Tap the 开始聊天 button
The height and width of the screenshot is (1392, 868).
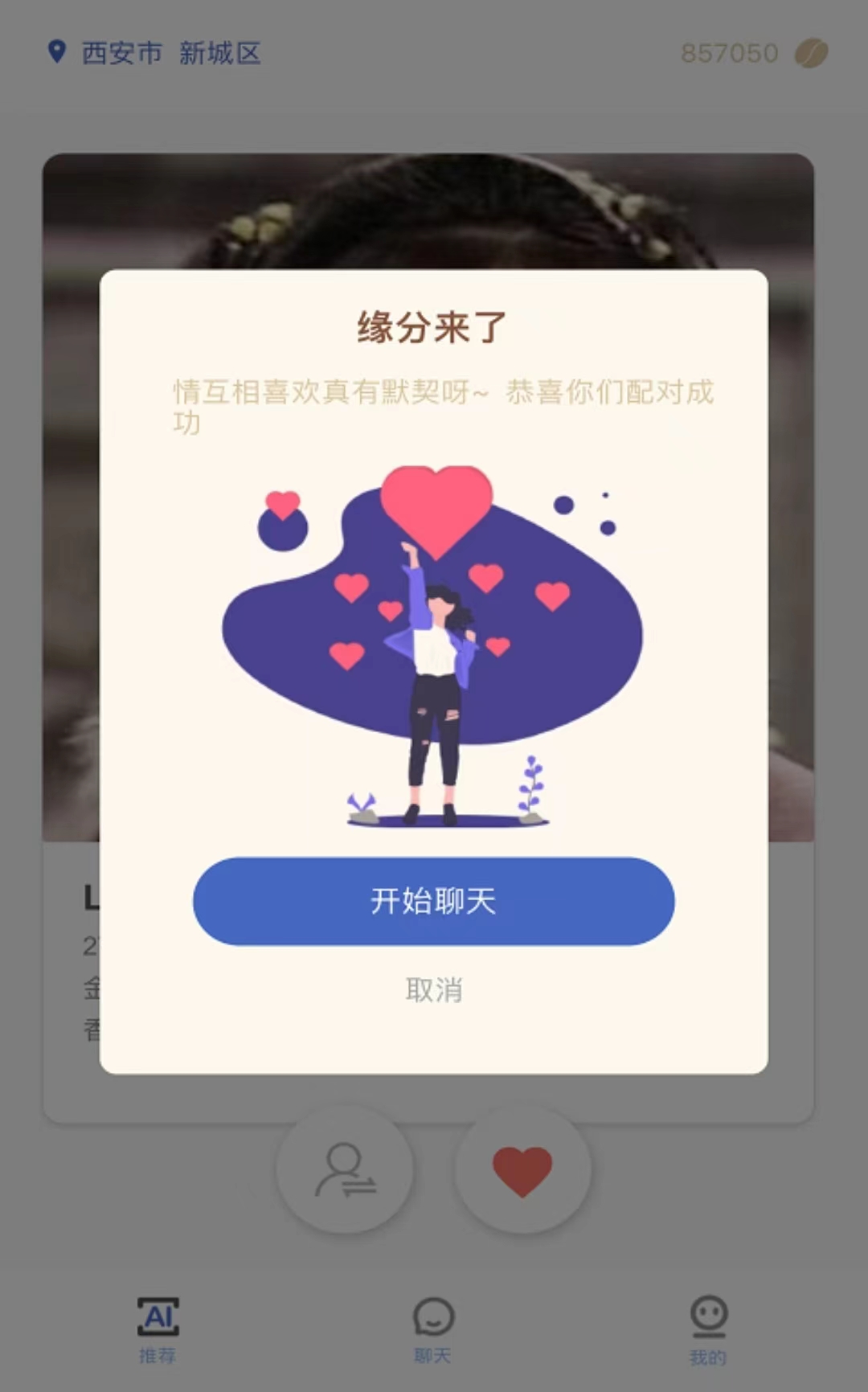[x=433, y=901]
